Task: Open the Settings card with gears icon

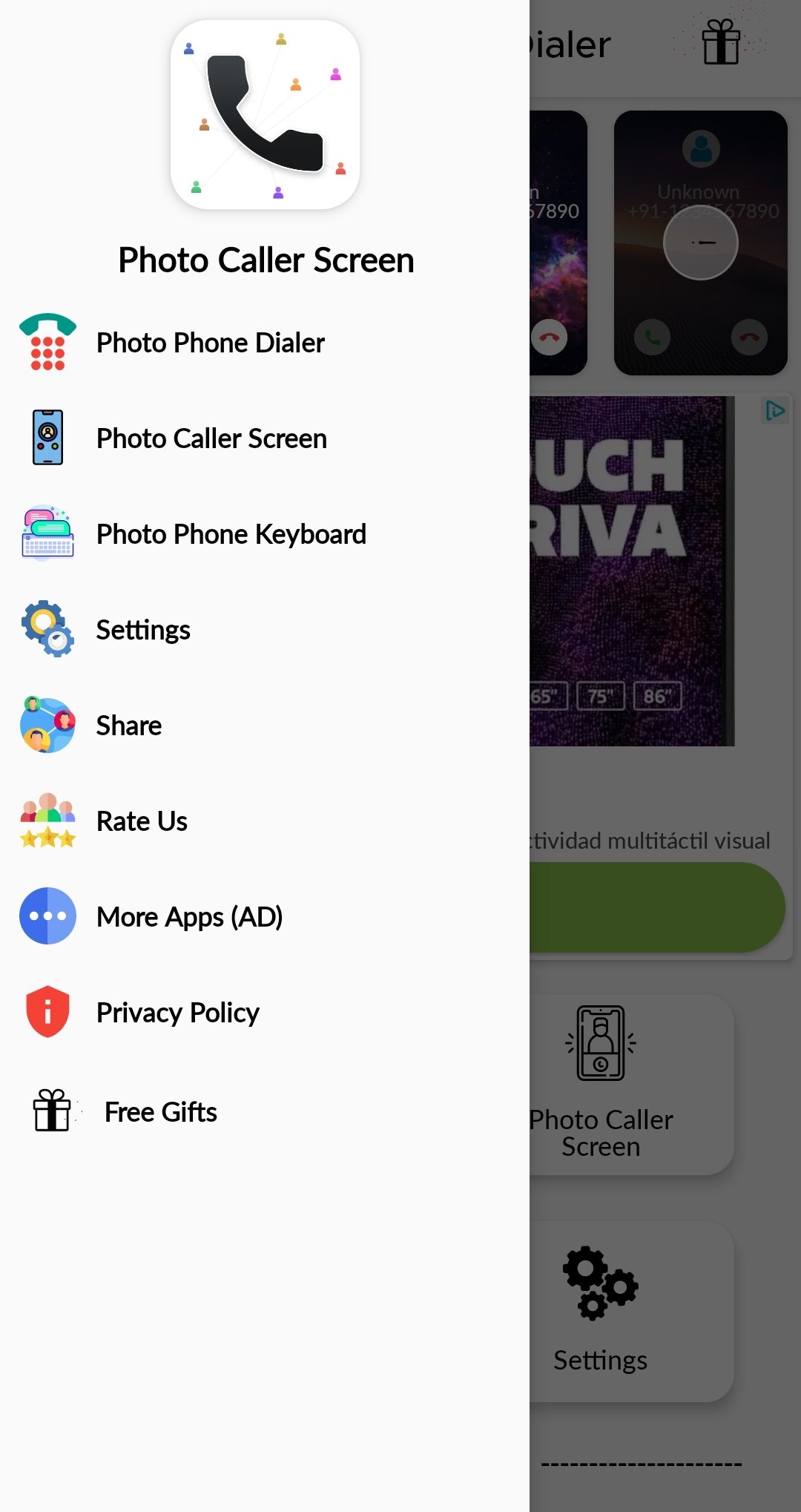Action: tap(630, 1311)
